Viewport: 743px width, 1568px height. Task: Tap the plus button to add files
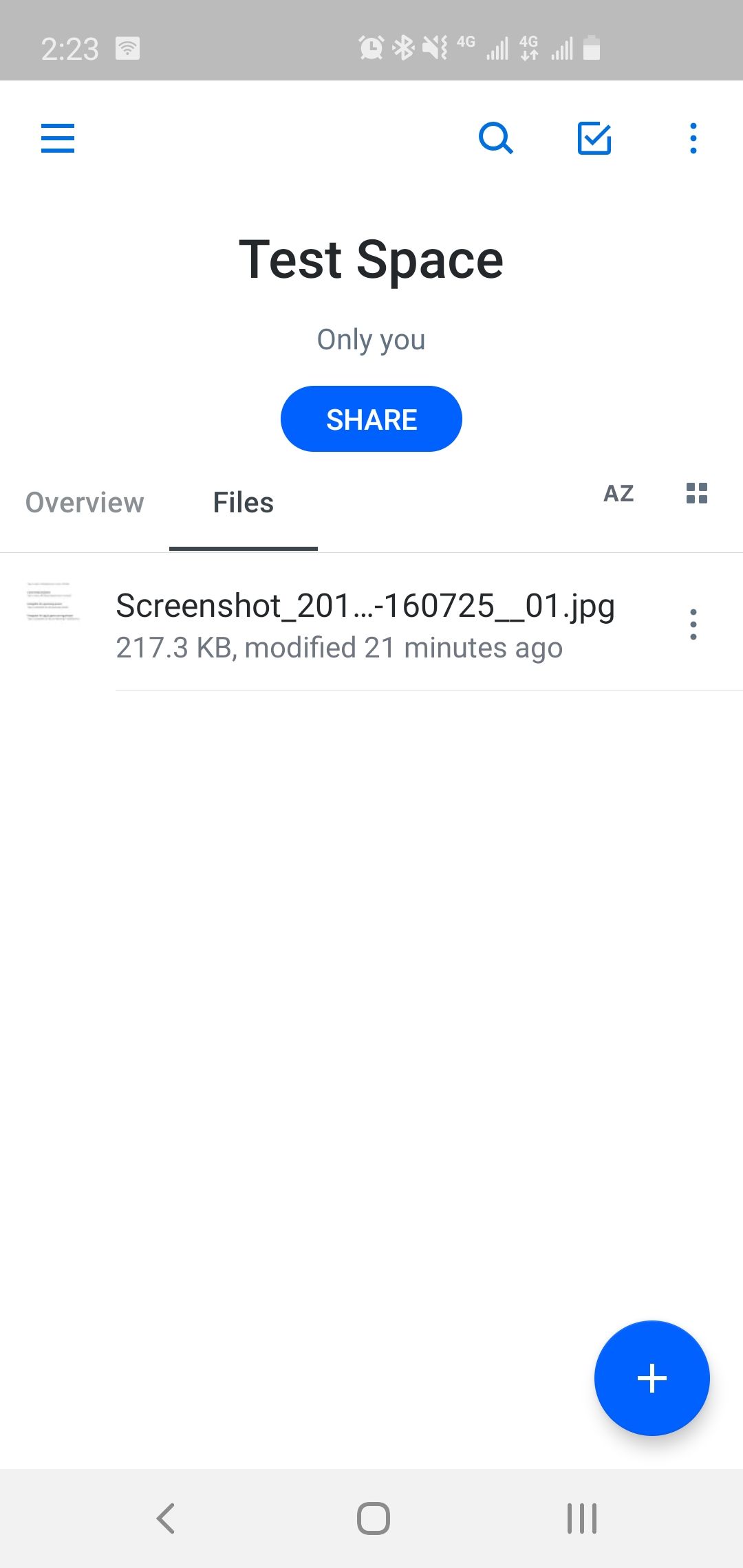coord(652,1378)
